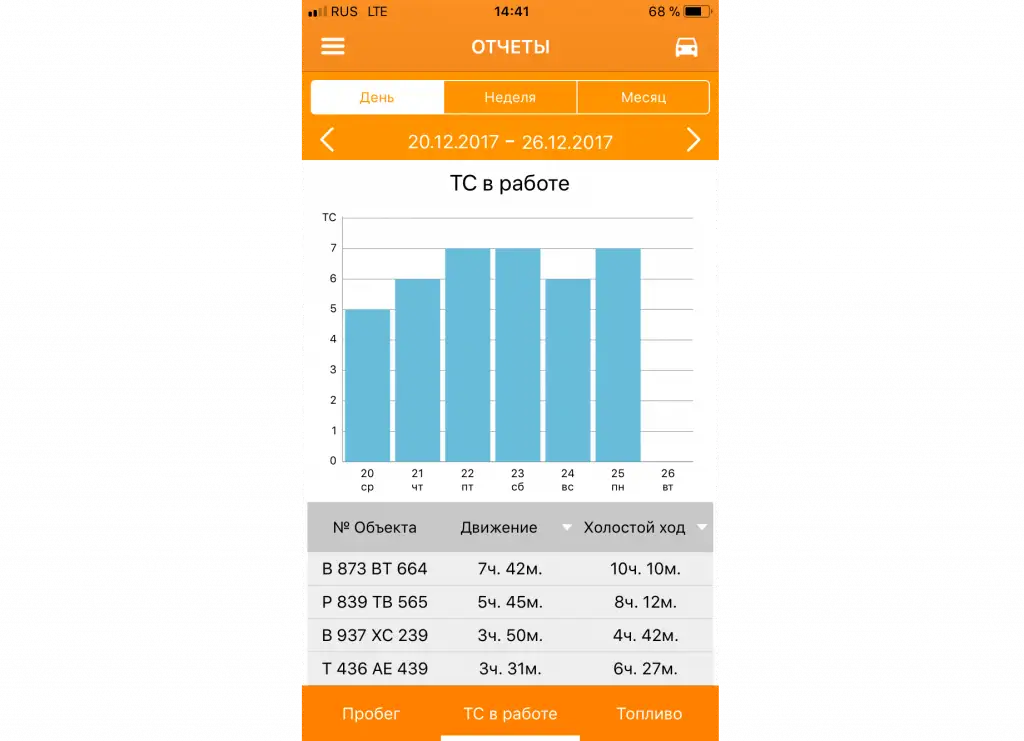Open vehicle Р 839 ТВ 565

(375, 602)
